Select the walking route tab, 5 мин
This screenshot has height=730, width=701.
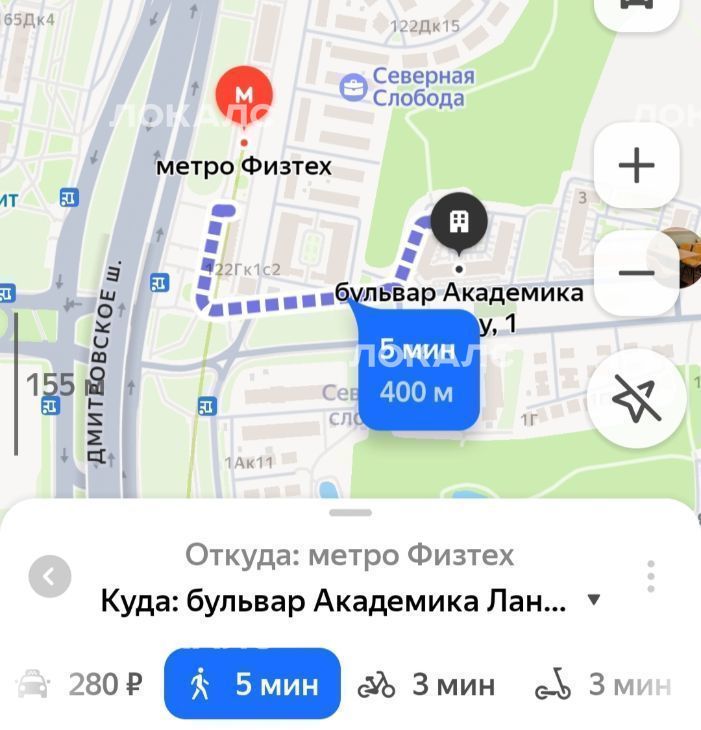click(x=252, y=684)
